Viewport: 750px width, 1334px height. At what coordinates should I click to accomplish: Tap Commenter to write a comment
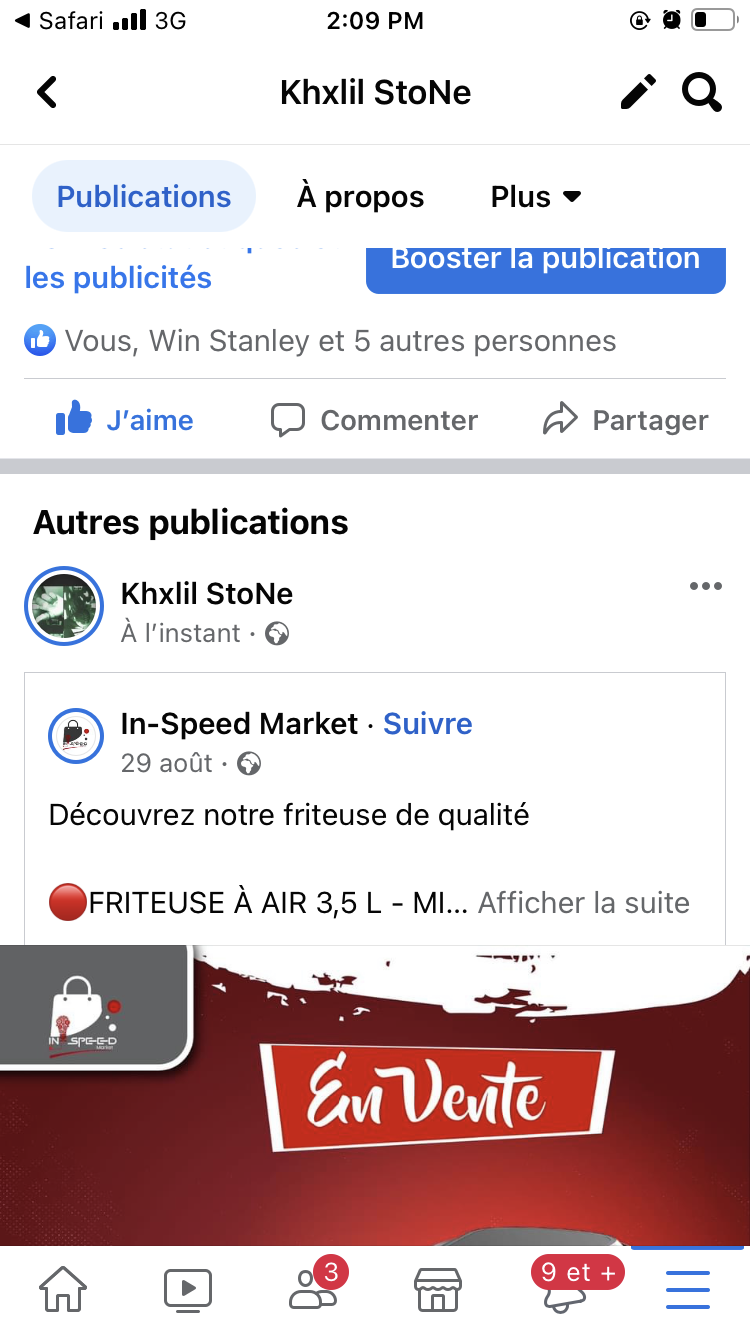click(375, 420)
